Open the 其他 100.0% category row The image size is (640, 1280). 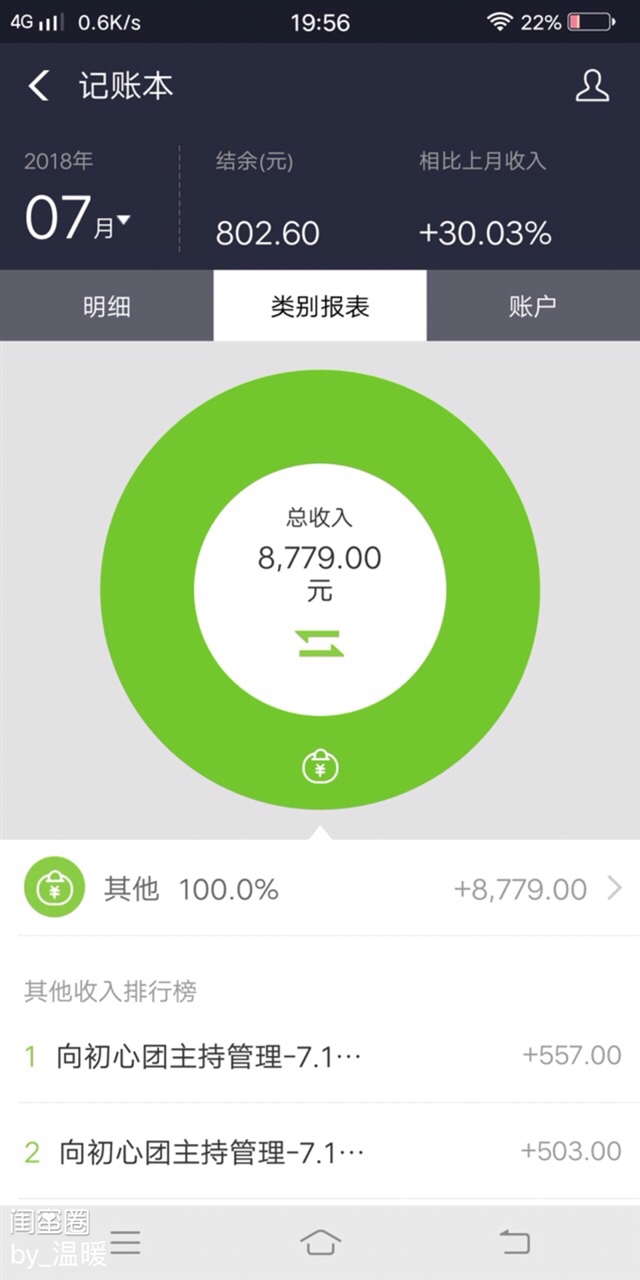tap(320, 888)
